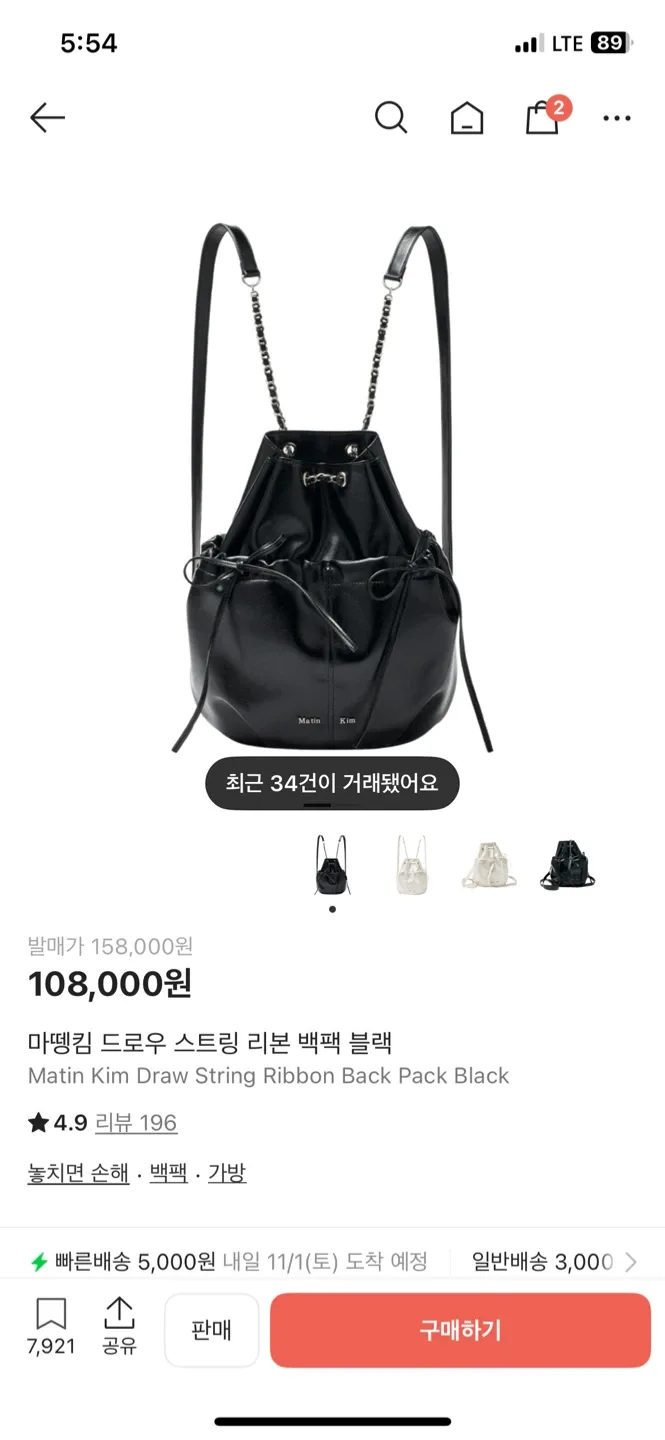Expand delivery options with the chevron

pos(630,1262)
